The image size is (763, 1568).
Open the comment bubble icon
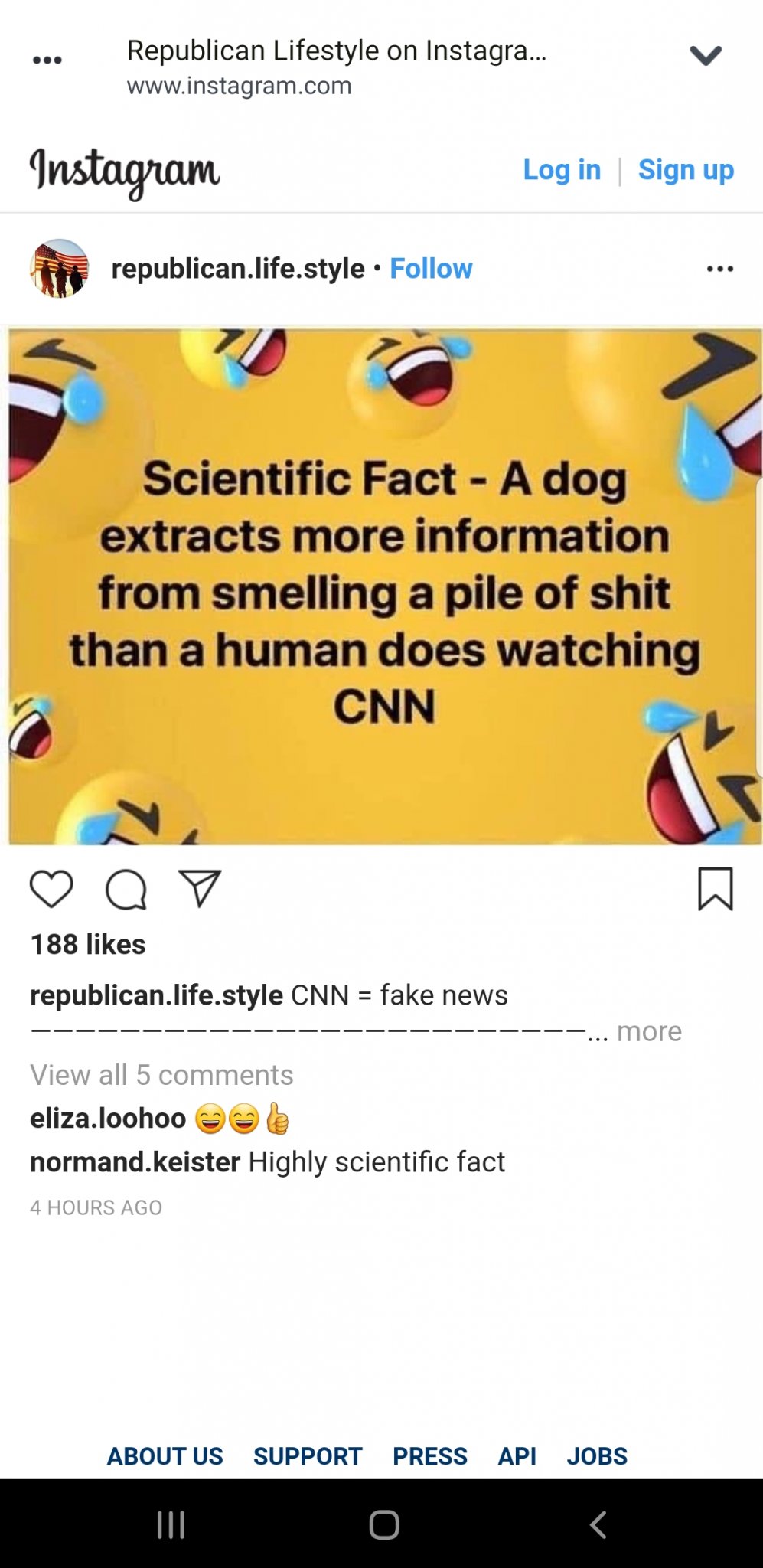126,889
